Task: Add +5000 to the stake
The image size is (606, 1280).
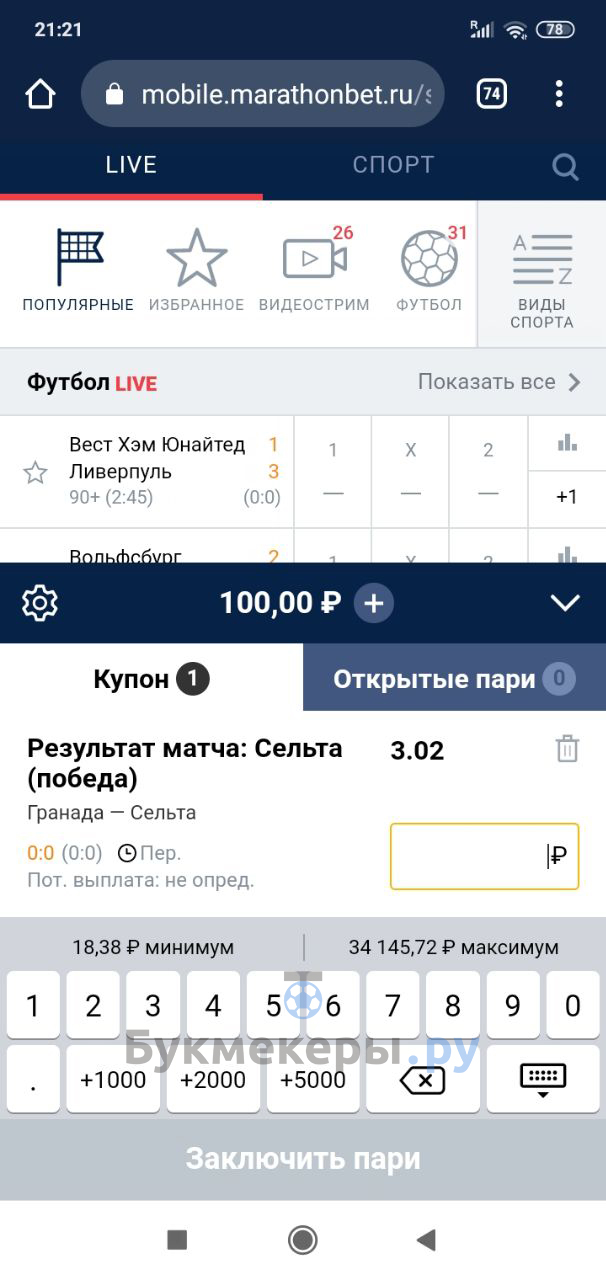Action: point(313,1080)
